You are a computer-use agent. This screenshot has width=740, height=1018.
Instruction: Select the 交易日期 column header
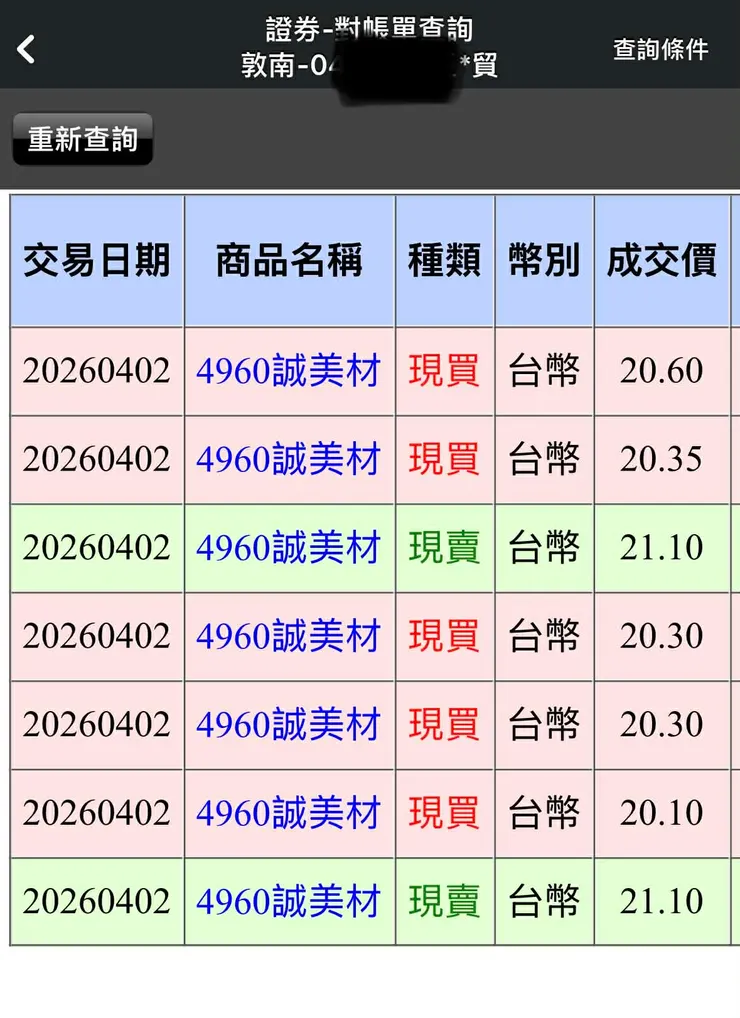click(x=96, y=261)
